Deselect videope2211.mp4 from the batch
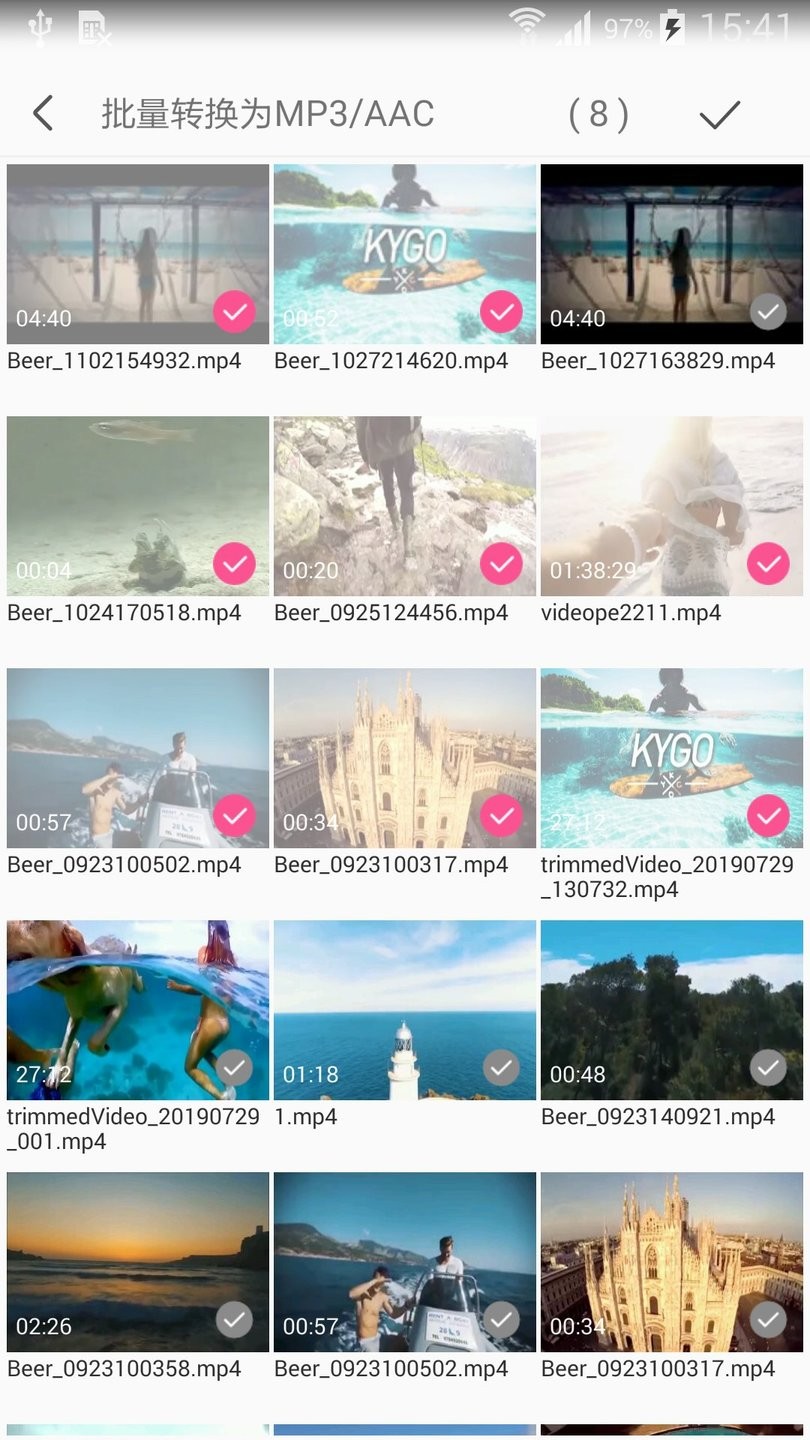Screen dimensions: 810x1440 [769, 565]
